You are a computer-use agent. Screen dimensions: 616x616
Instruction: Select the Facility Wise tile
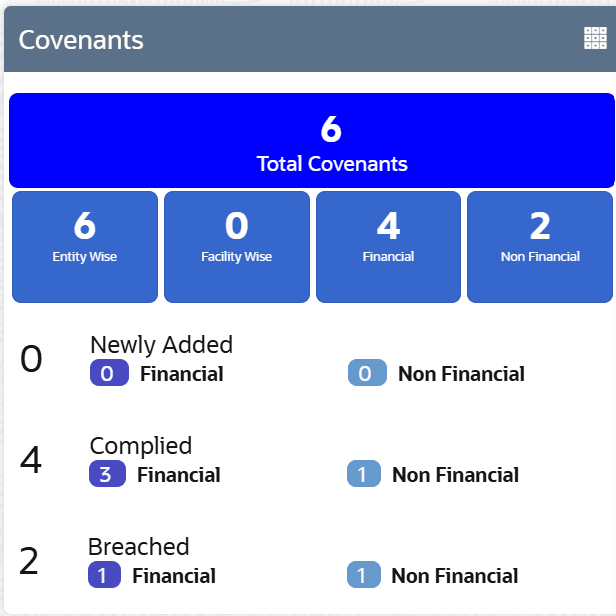(236, 246)
